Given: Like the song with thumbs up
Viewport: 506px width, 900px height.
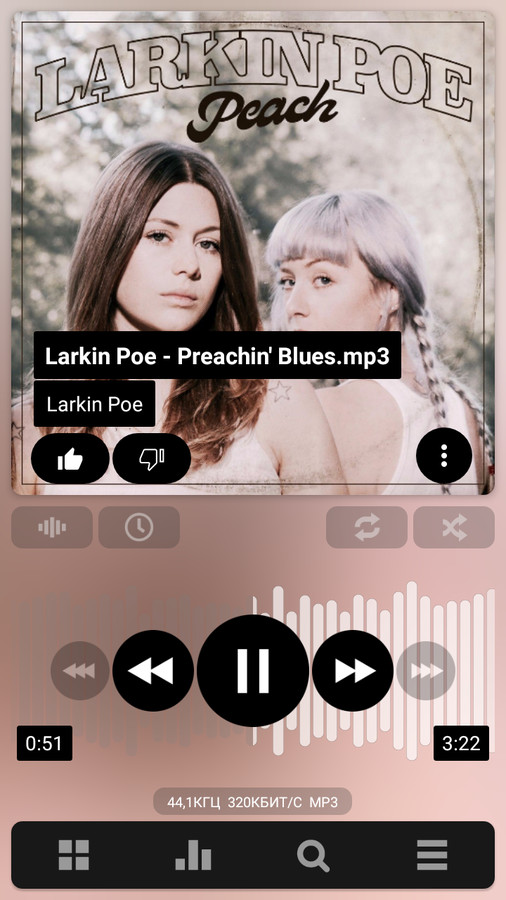Looking at the screenshot, I should point(70,459).
